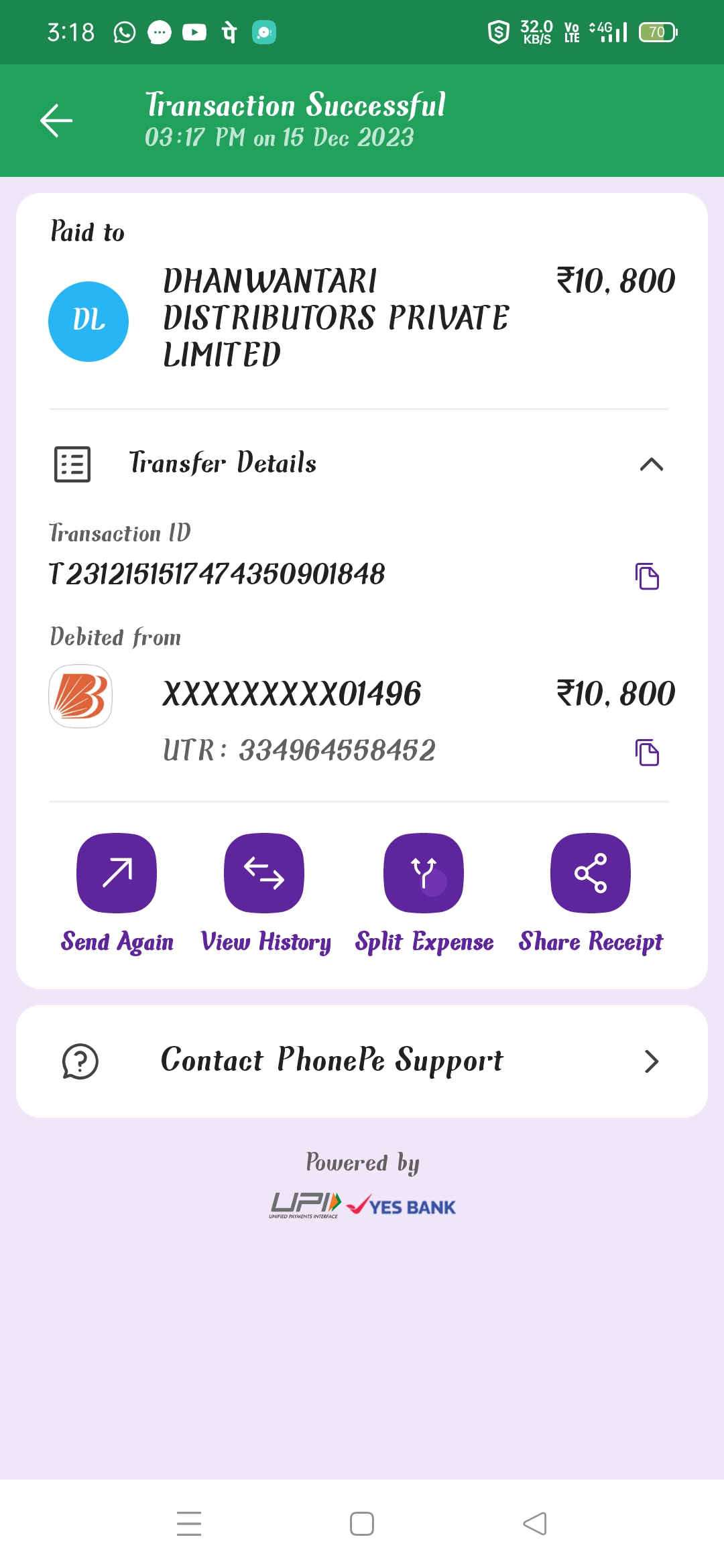
Task: Copy the Transaction ID
Action: (647, 576)
